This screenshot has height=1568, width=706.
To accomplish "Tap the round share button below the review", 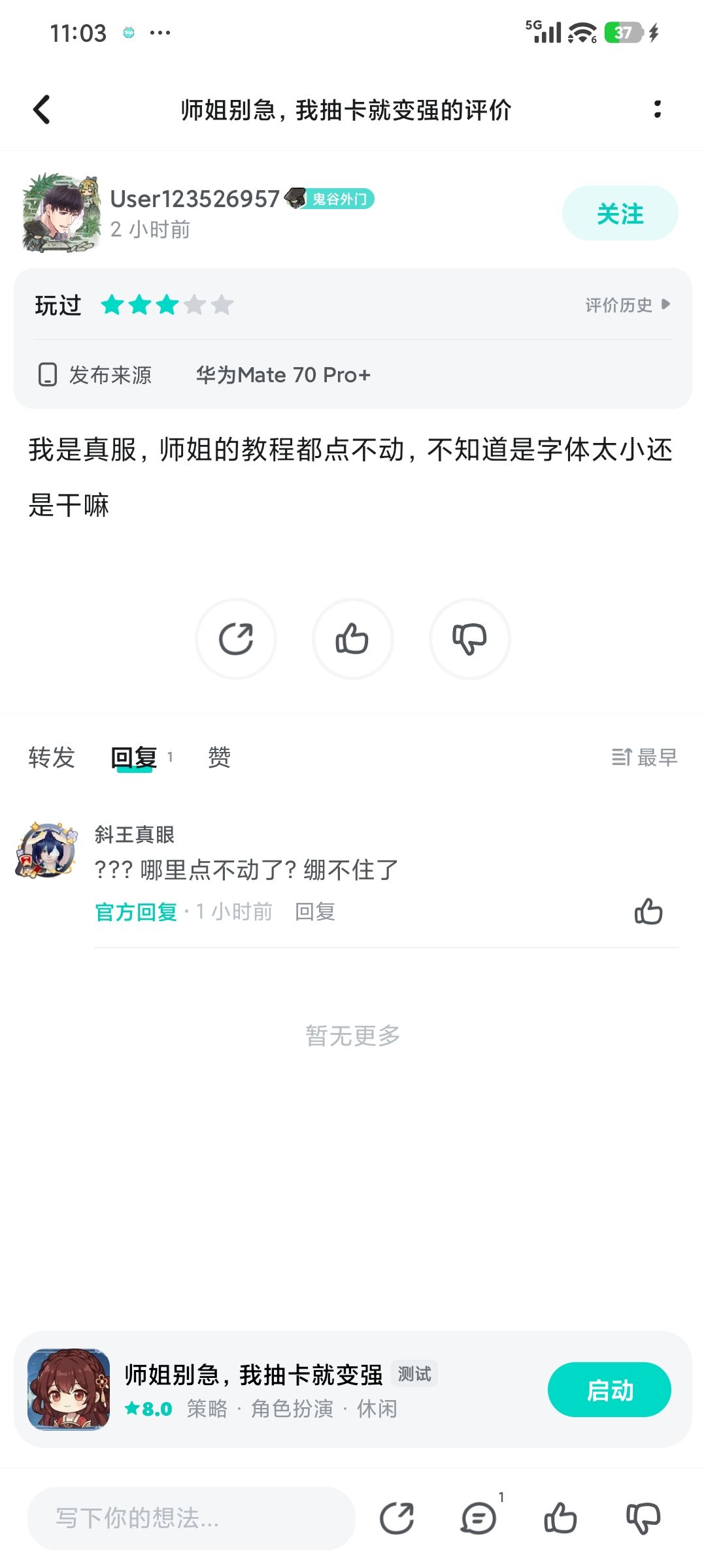I will (236, 639).
